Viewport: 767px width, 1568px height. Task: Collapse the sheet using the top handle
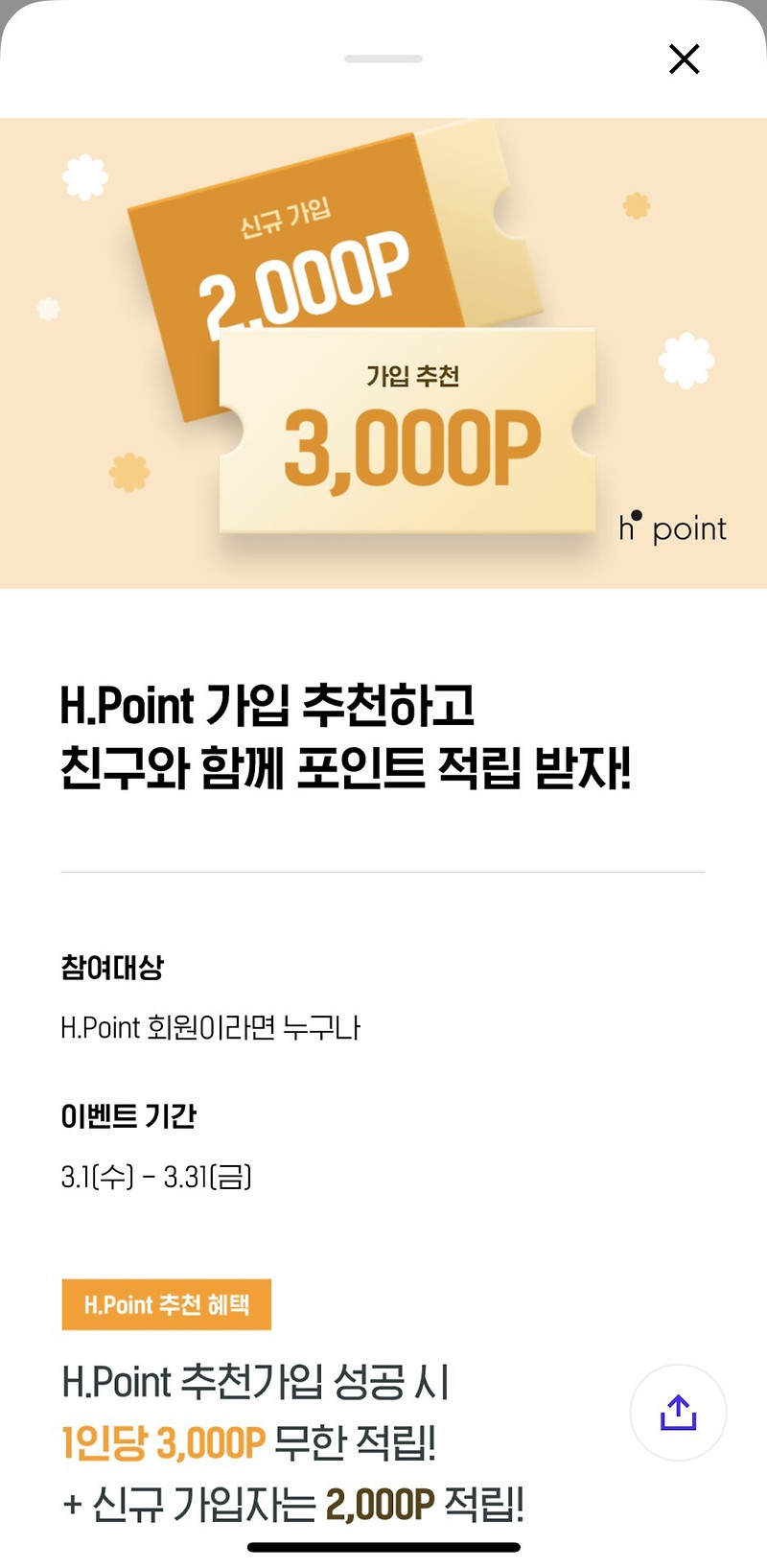[x=383, y=58]
